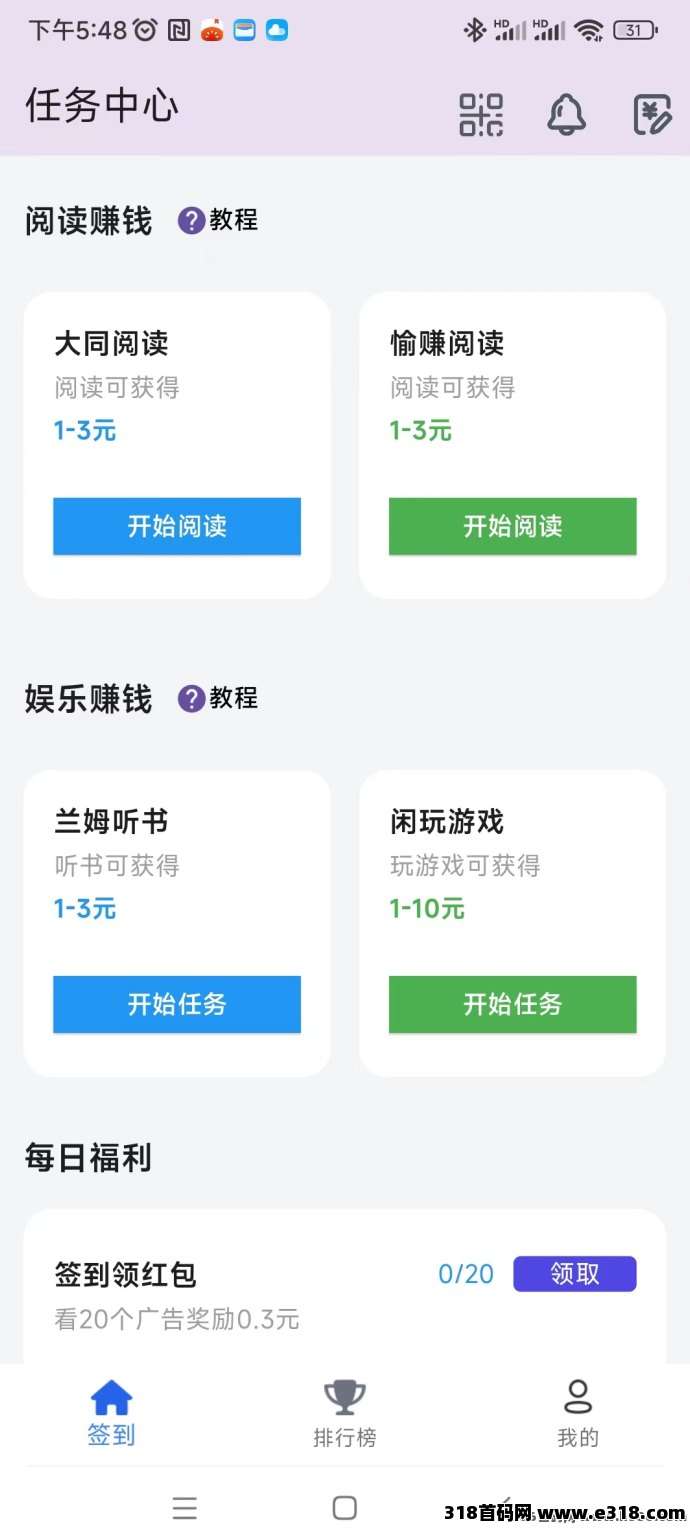Open the system recent apps menu
690x1530 pixels.
[x=185, y=1507]
